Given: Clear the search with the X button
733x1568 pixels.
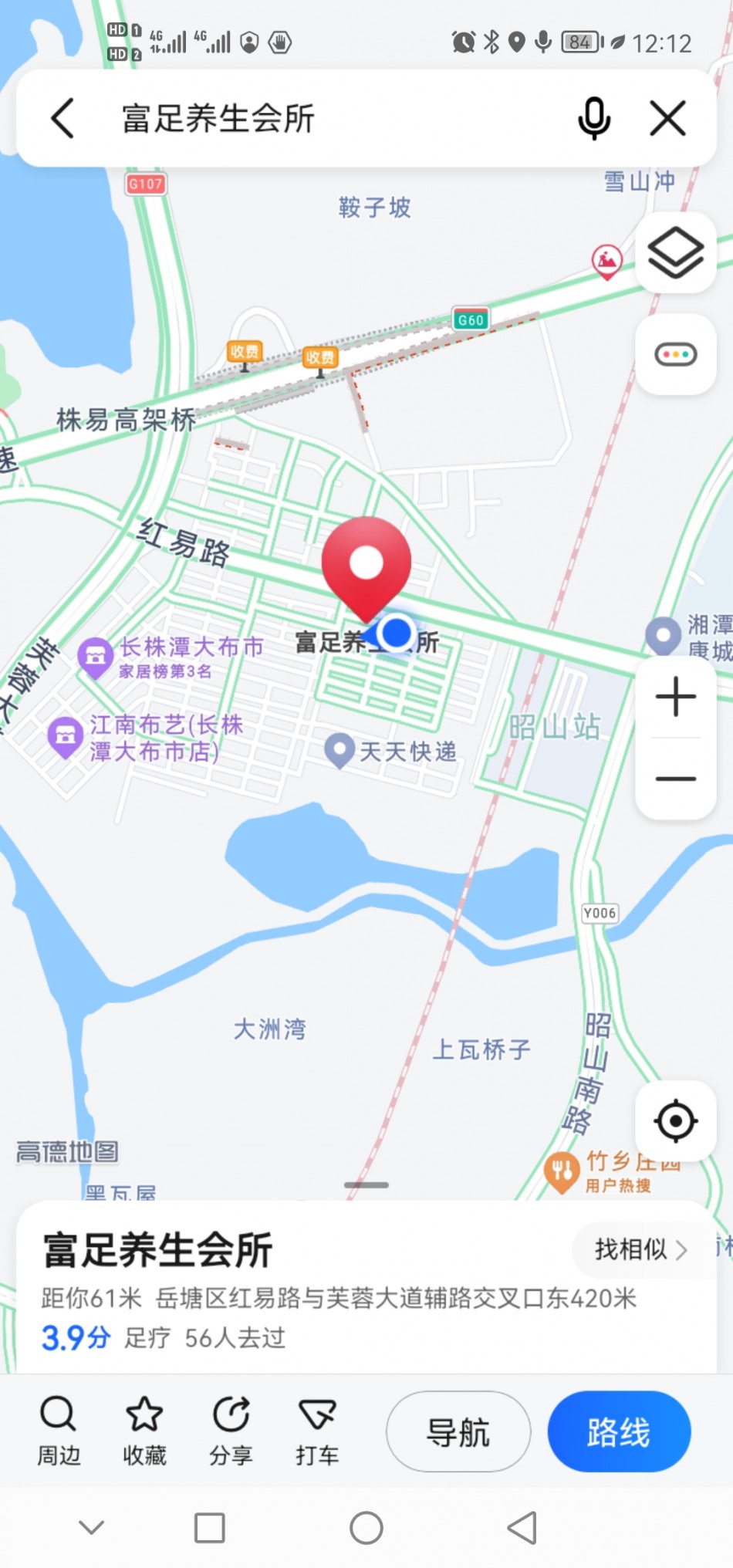Looking at the screenshot, I should point(667,118).
